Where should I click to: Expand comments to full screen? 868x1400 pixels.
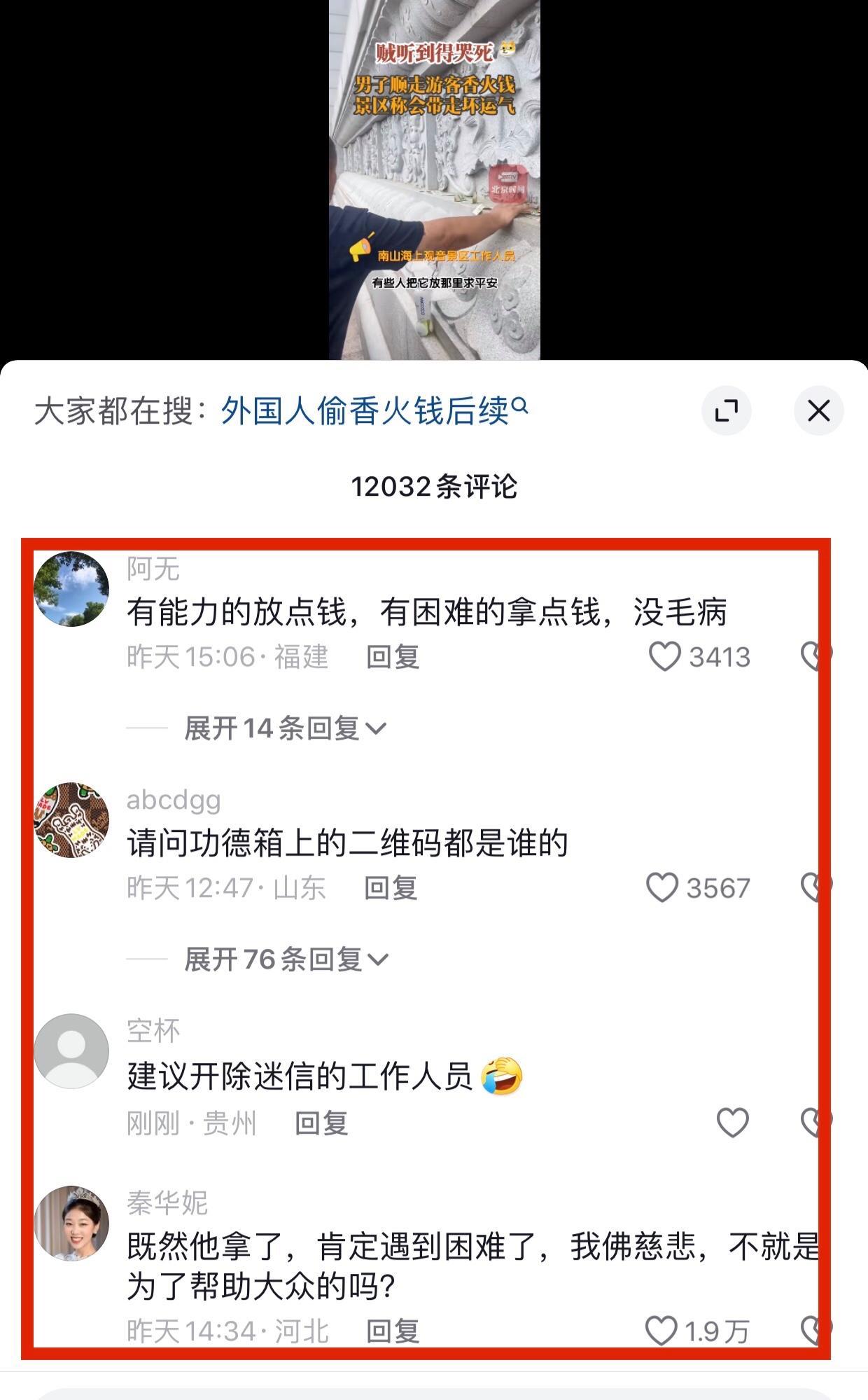click(x=726, y=411)
